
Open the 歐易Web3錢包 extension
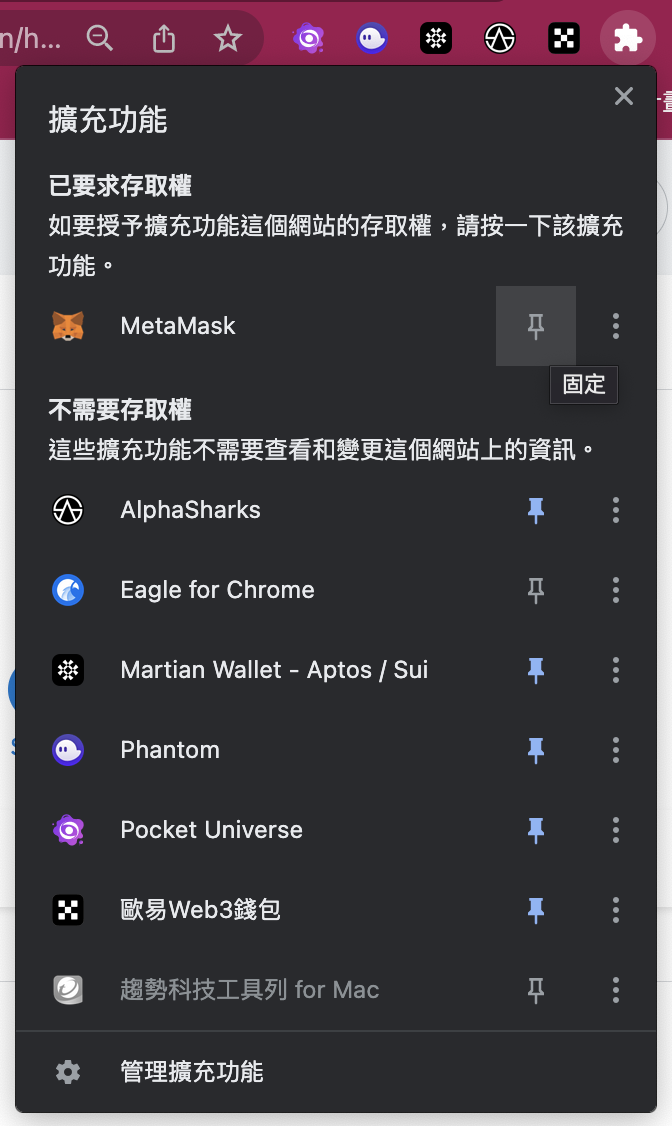200,910
